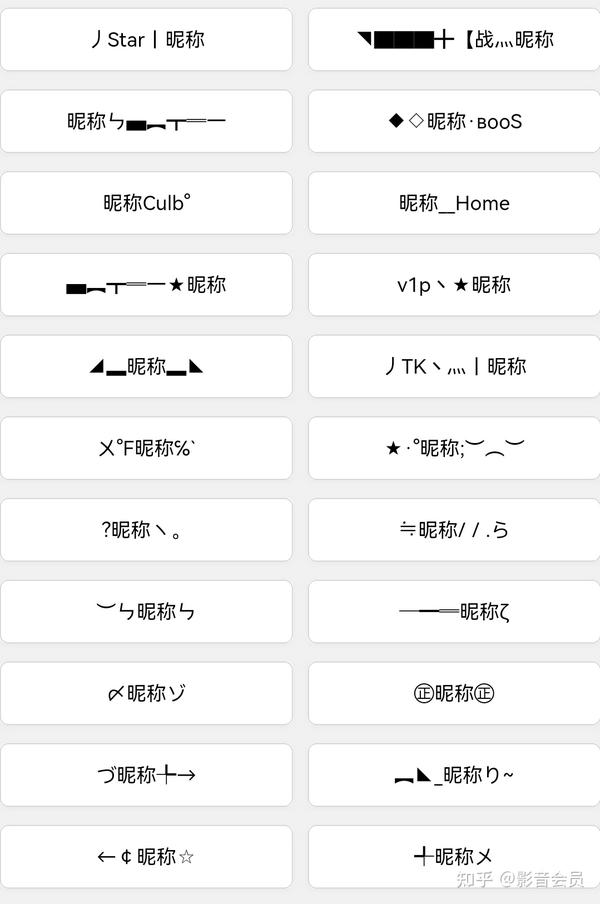Select the 昵称Culb° nickname style
600x904 pixels.
(146, 203)
